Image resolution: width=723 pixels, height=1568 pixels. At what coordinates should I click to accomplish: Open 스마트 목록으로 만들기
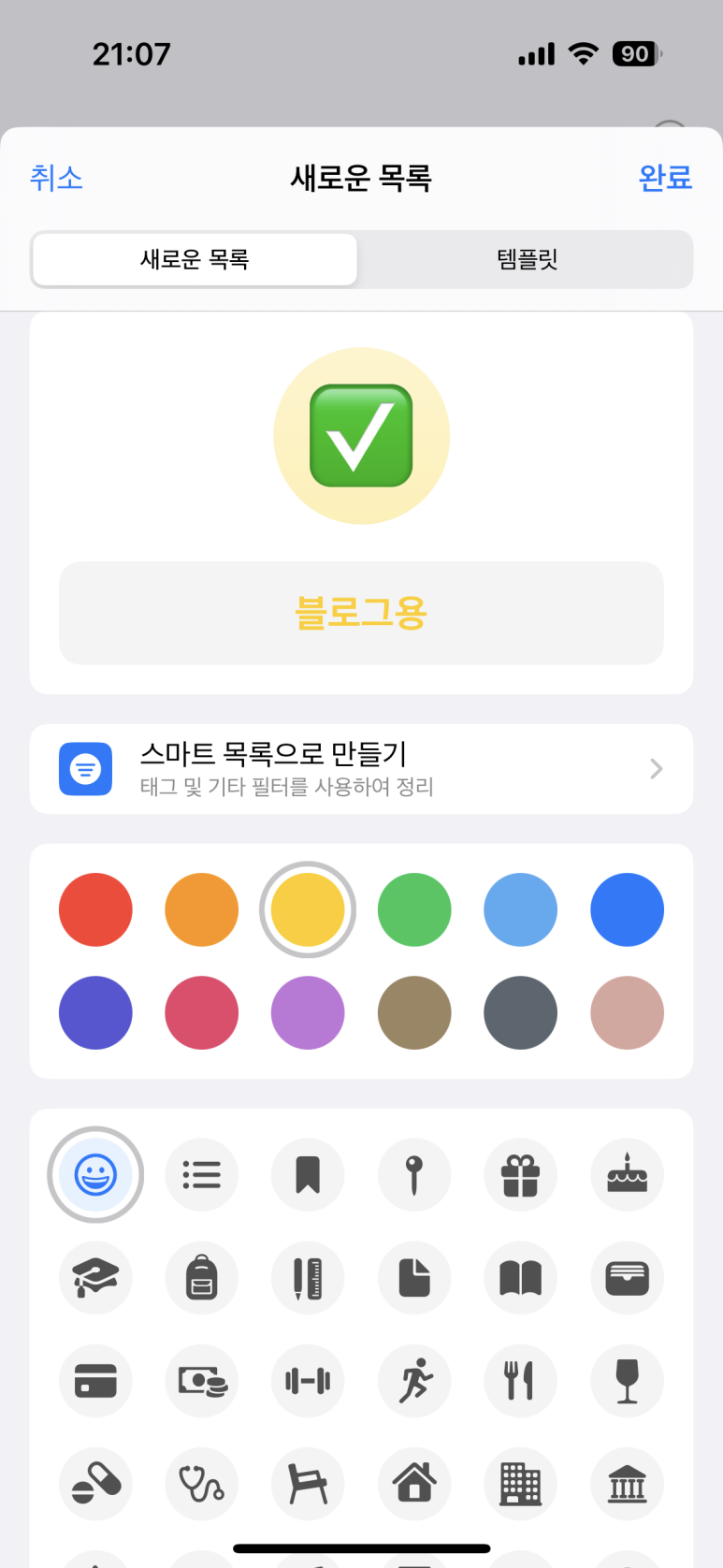point(361,769)
